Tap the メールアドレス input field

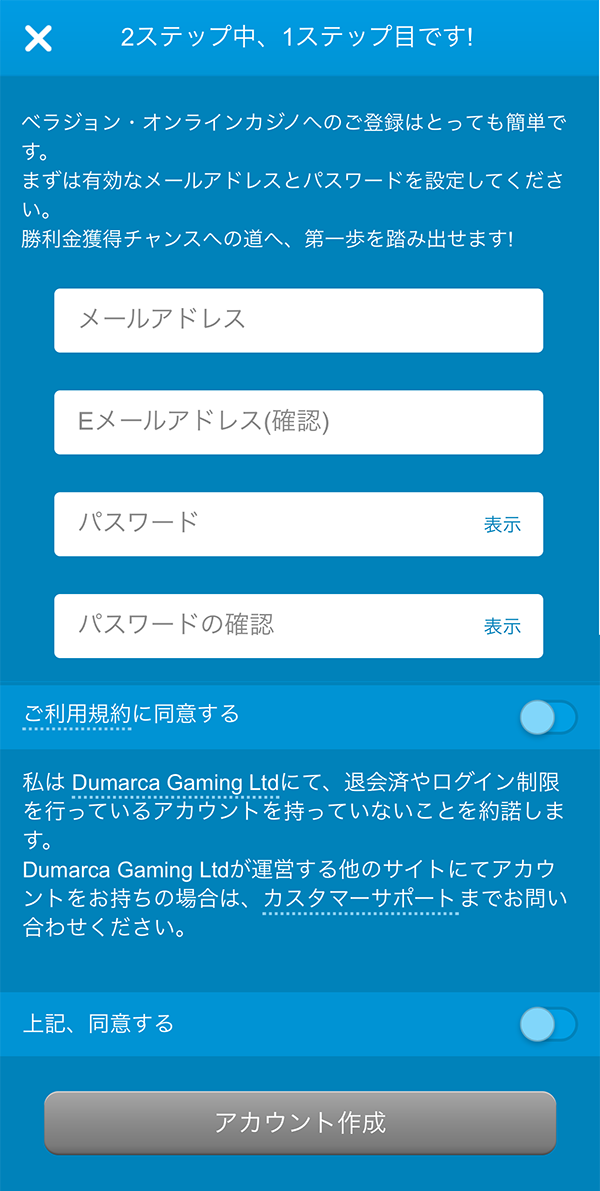click(x=298, y=321)
